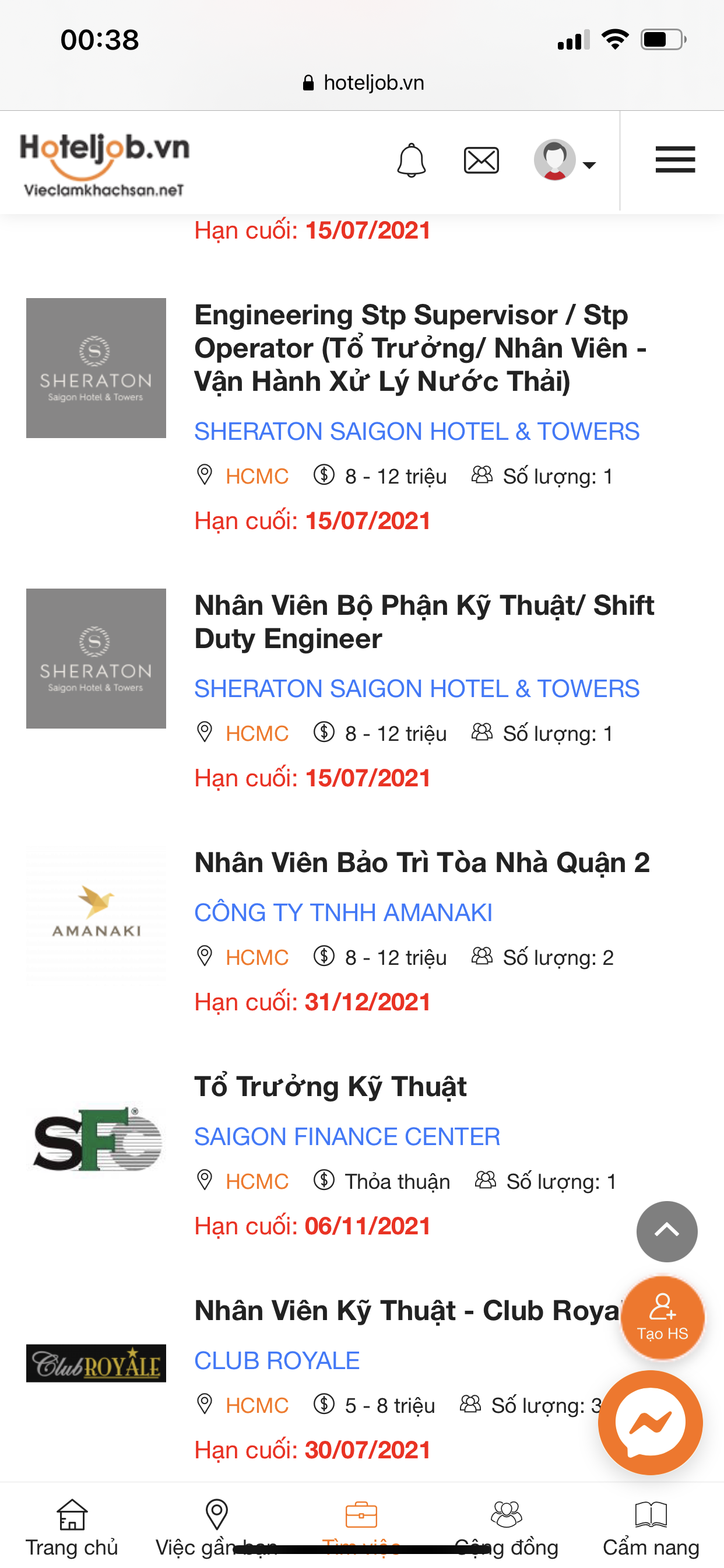This screenshot has width=724, height=1568.
Task: Switch to Việc gần bạn tab
Action: 216,1528
